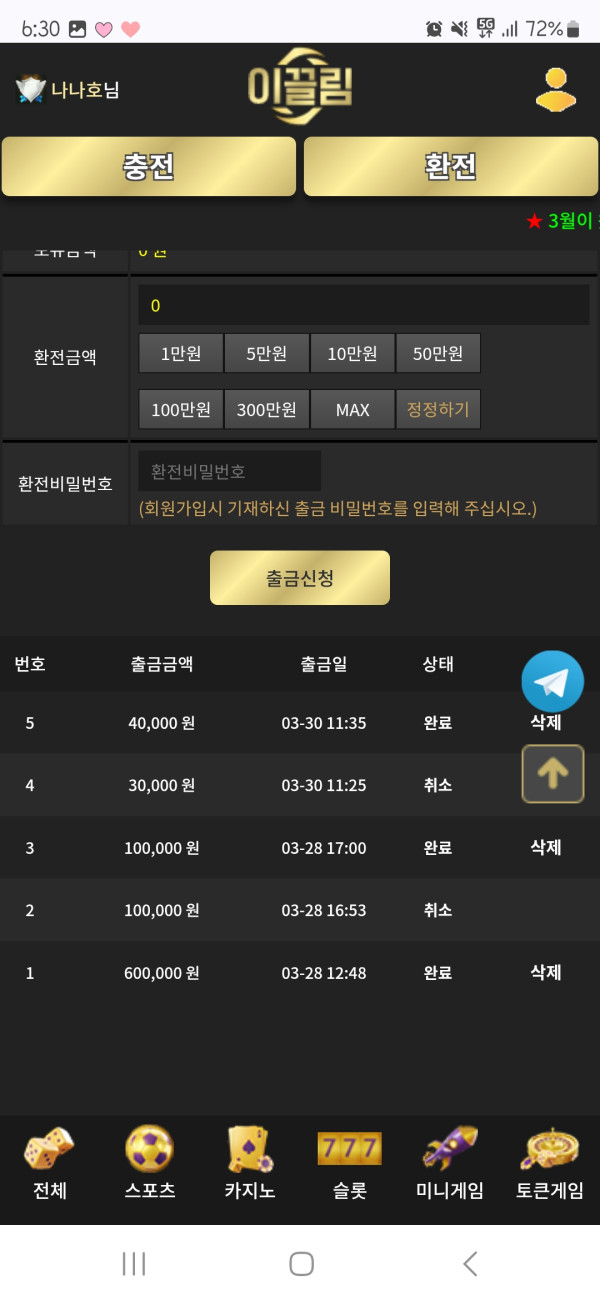Tap the 50만원 amount button
Viewport: 600px width, 1300px height.
438,353
